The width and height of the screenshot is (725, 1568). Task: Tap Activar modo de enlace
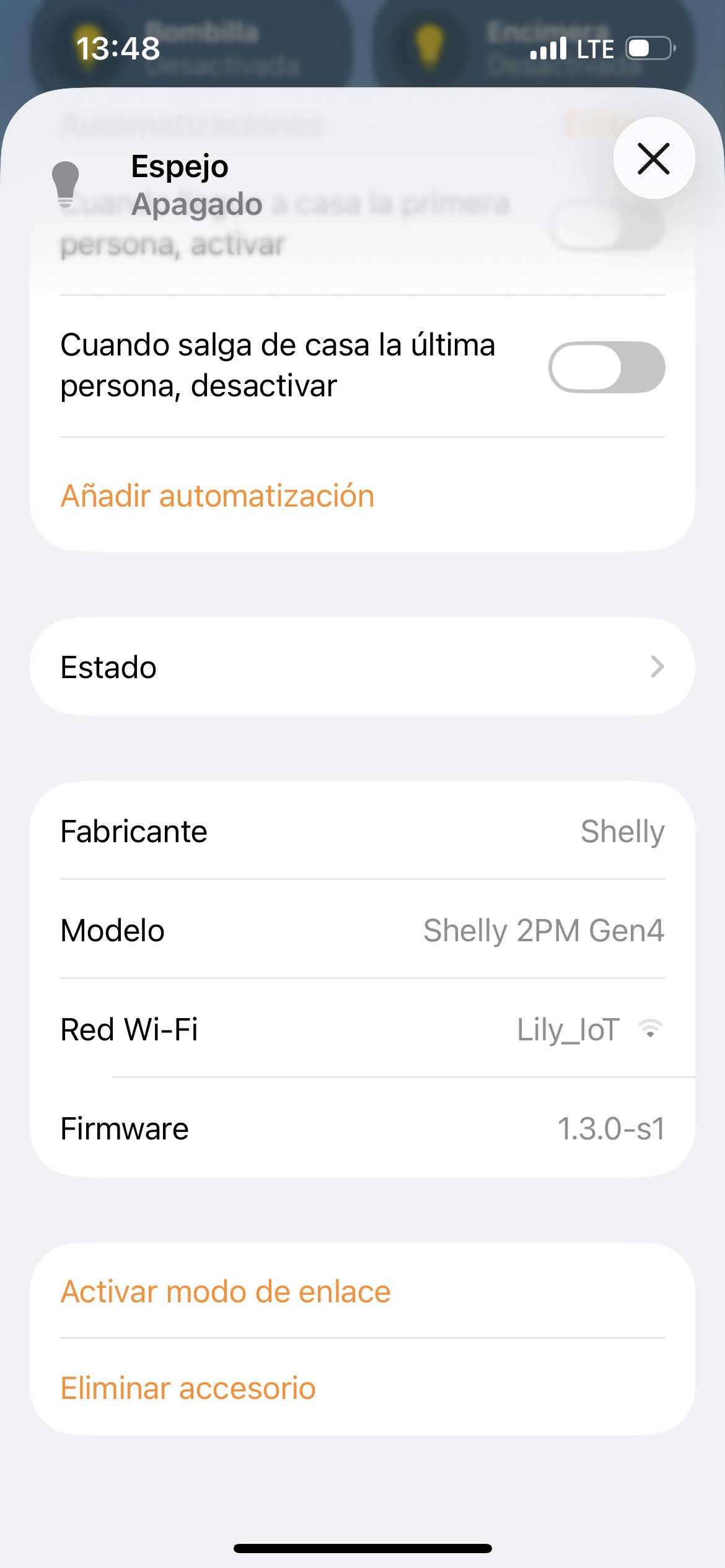pyautogui.click(x=226, y=1292)
